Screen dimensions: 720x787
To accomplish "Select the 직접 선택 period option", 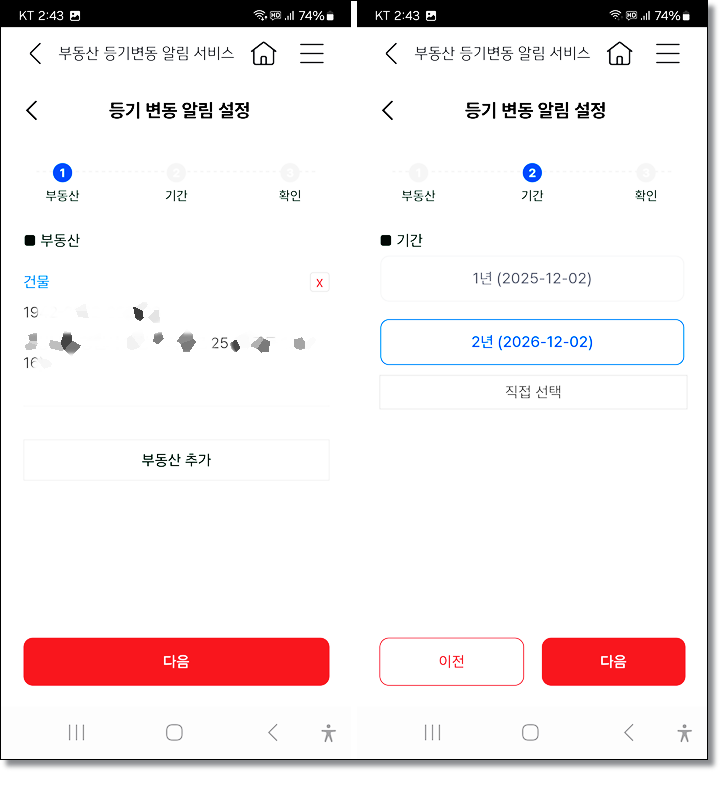I will click(532, 391).
